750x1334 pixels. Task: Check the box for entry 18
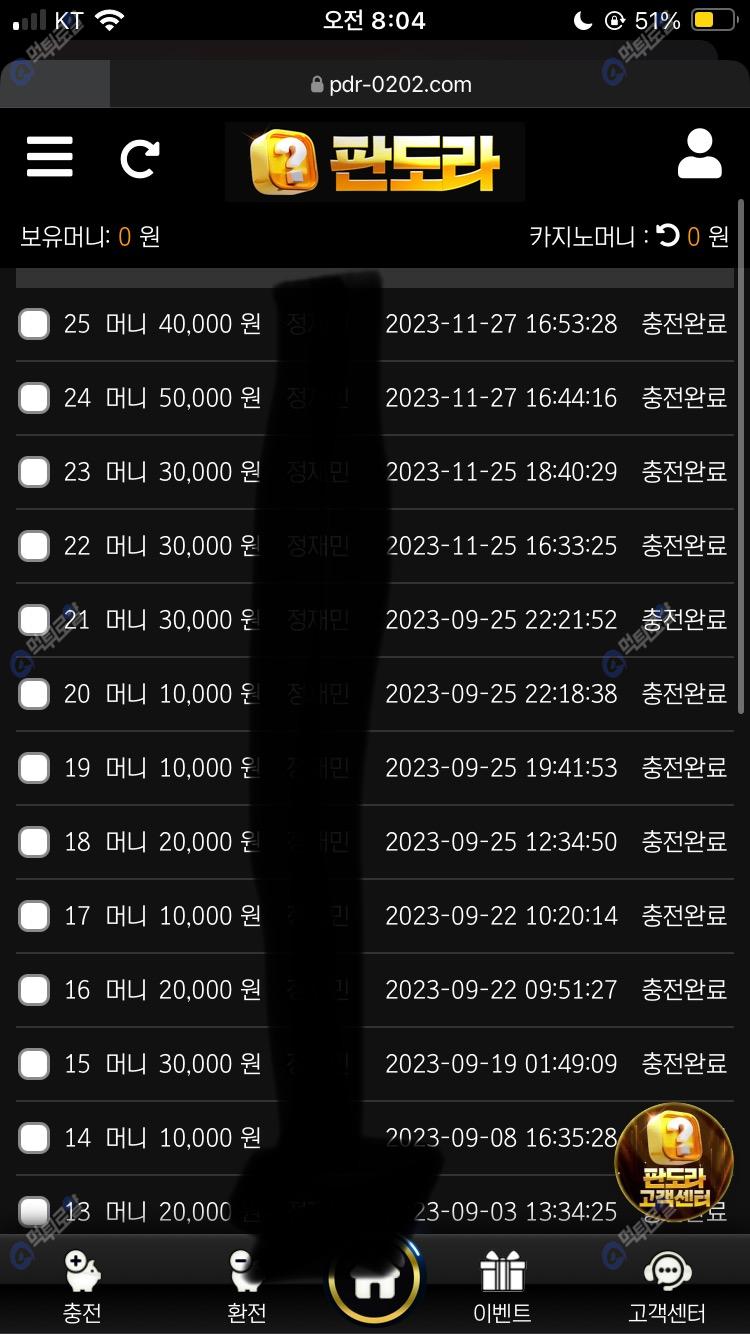point(34,842)
